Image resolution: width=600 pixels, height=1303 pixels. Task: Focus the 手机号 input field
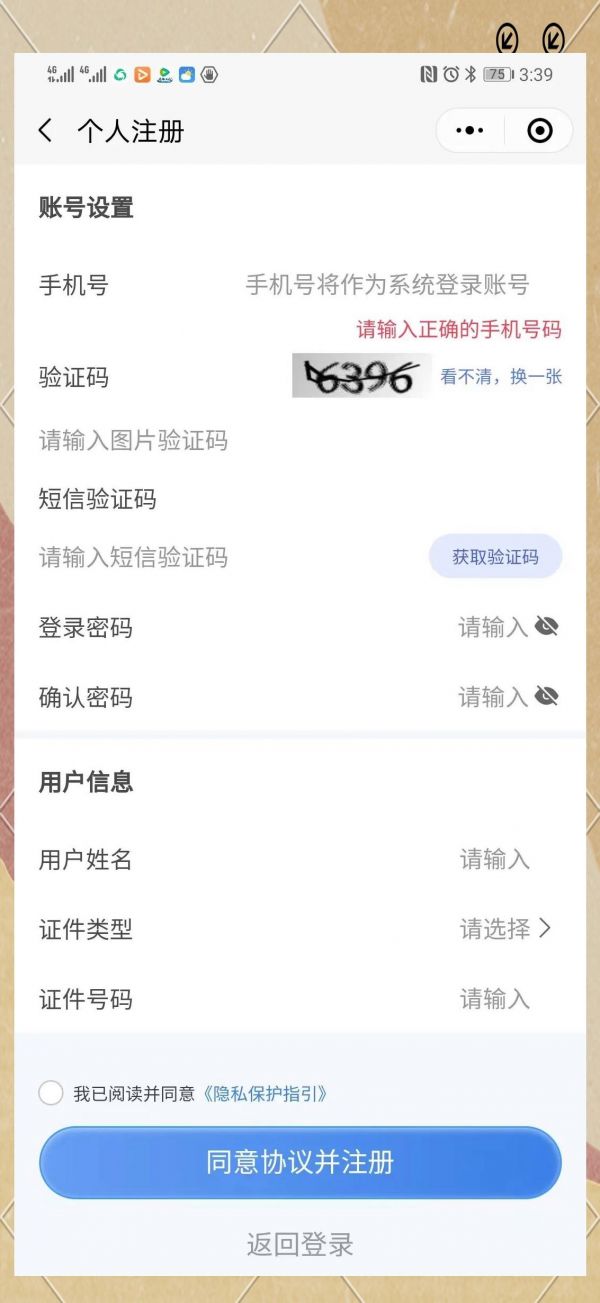[387, 285]
